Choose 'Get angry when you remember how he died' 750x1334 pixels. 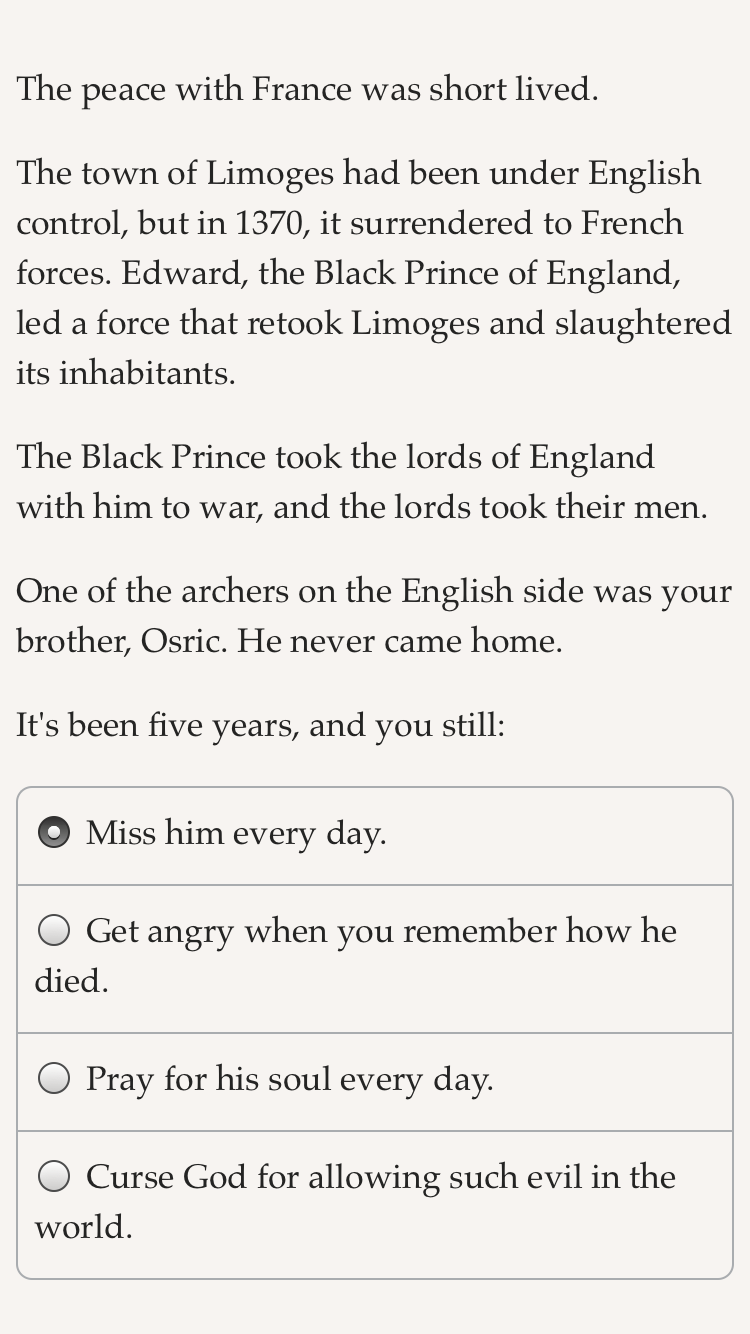[375, 959]
